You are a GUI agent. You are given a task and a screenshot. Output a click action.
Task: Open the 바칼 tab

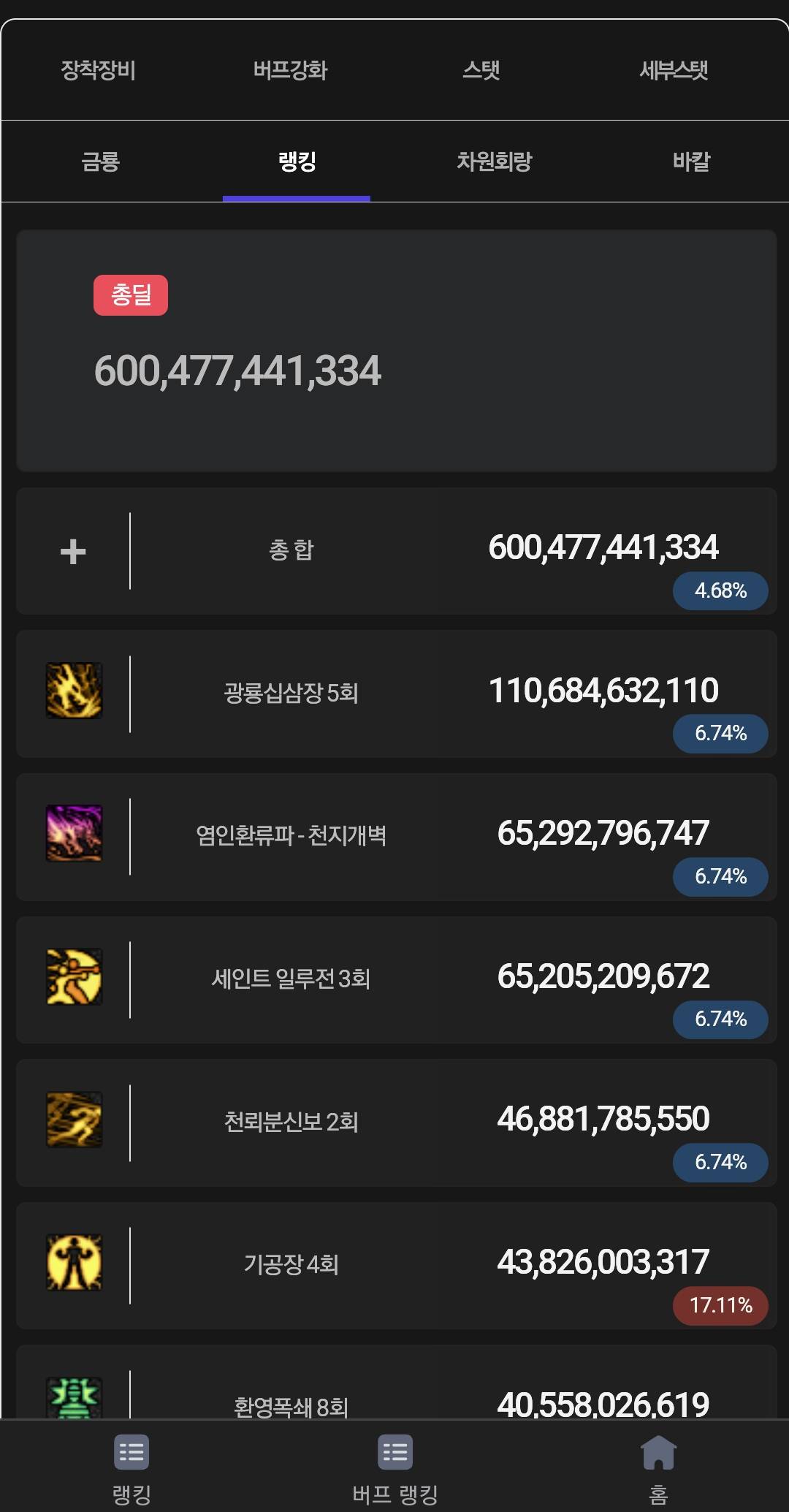tap(691, 162)
